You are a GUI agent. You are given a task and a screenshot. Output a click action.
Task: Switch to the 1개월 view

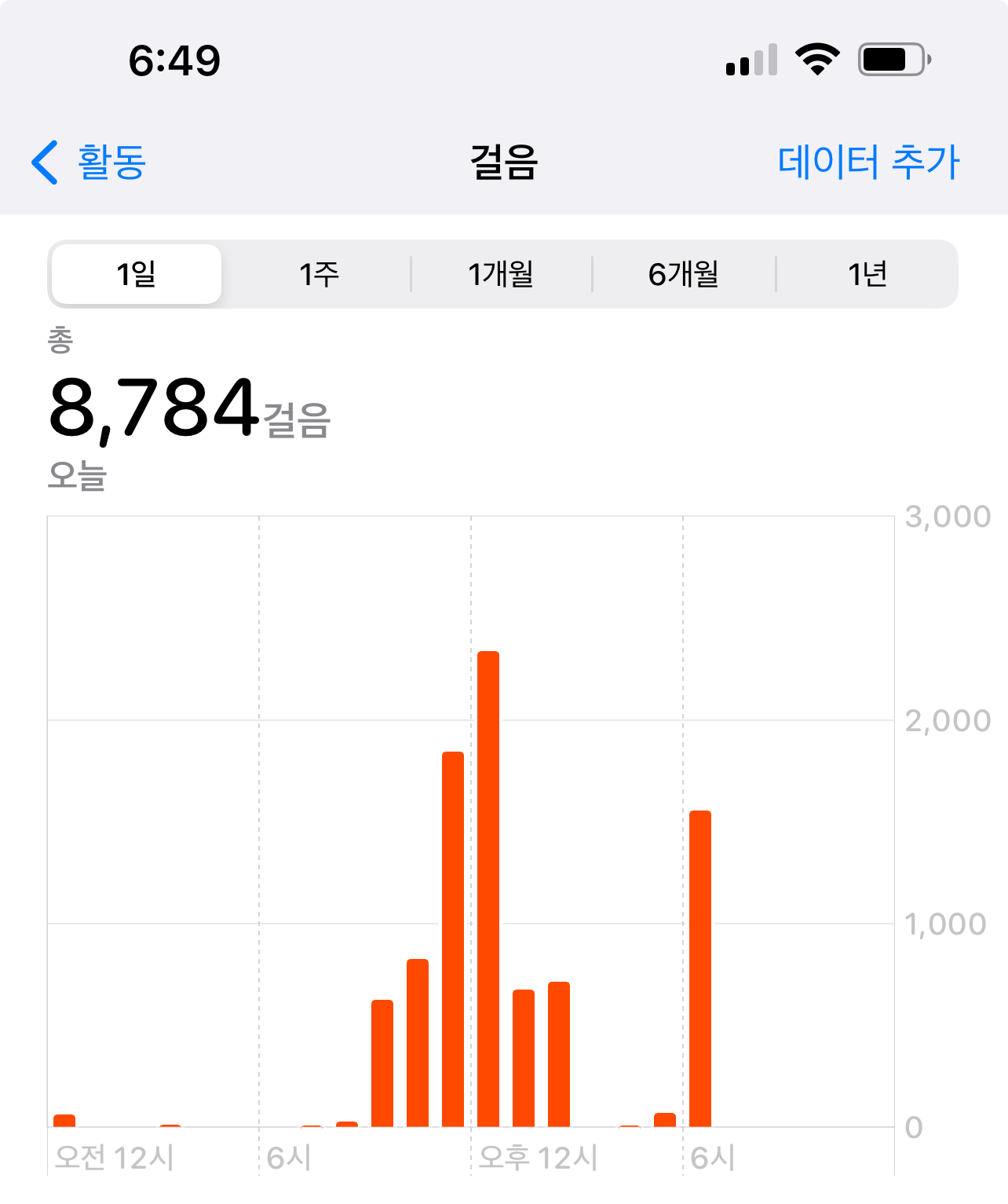coord(501,274)
